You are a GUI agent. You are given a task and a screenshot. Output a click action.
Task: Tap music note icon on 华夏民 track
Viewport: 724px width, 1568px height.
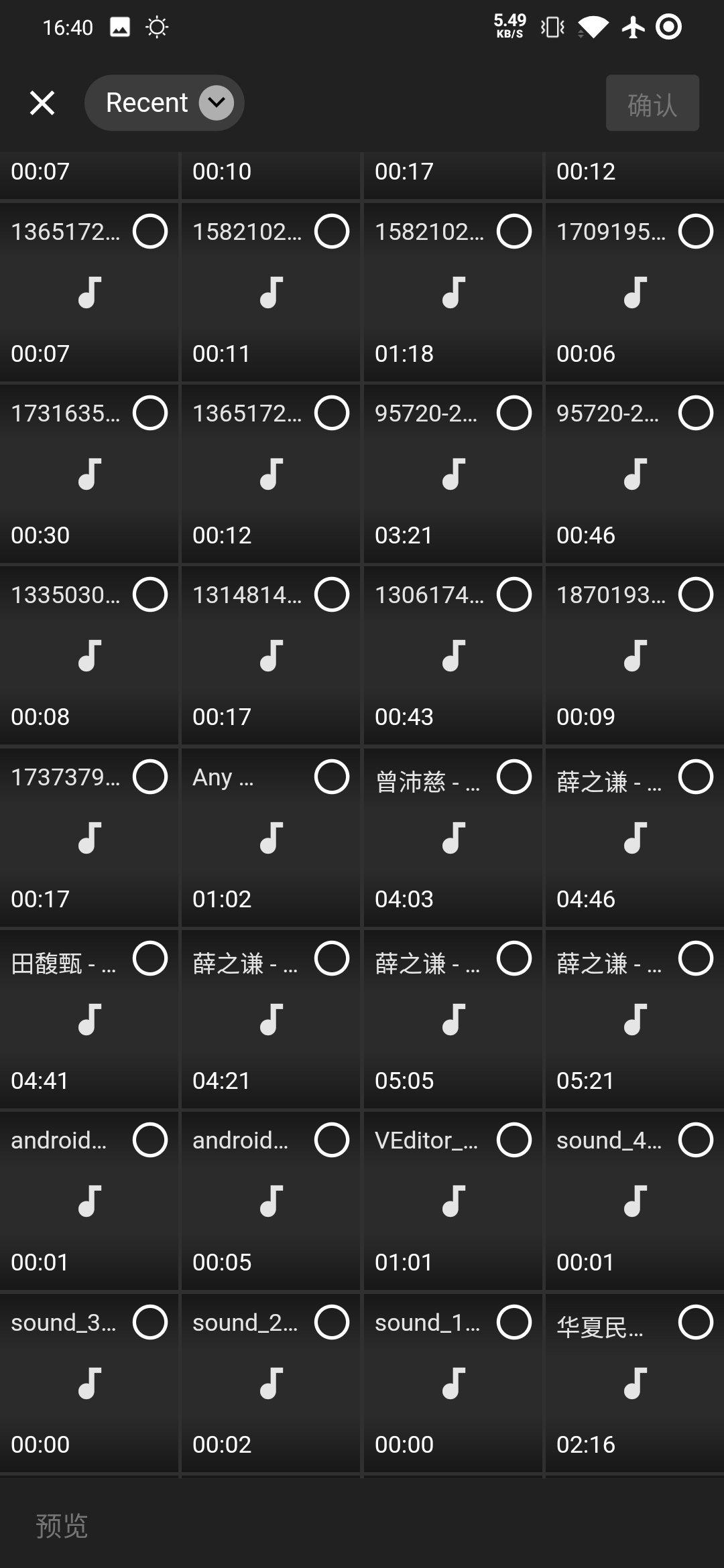pyautogui.click(x=633, y=1384)
